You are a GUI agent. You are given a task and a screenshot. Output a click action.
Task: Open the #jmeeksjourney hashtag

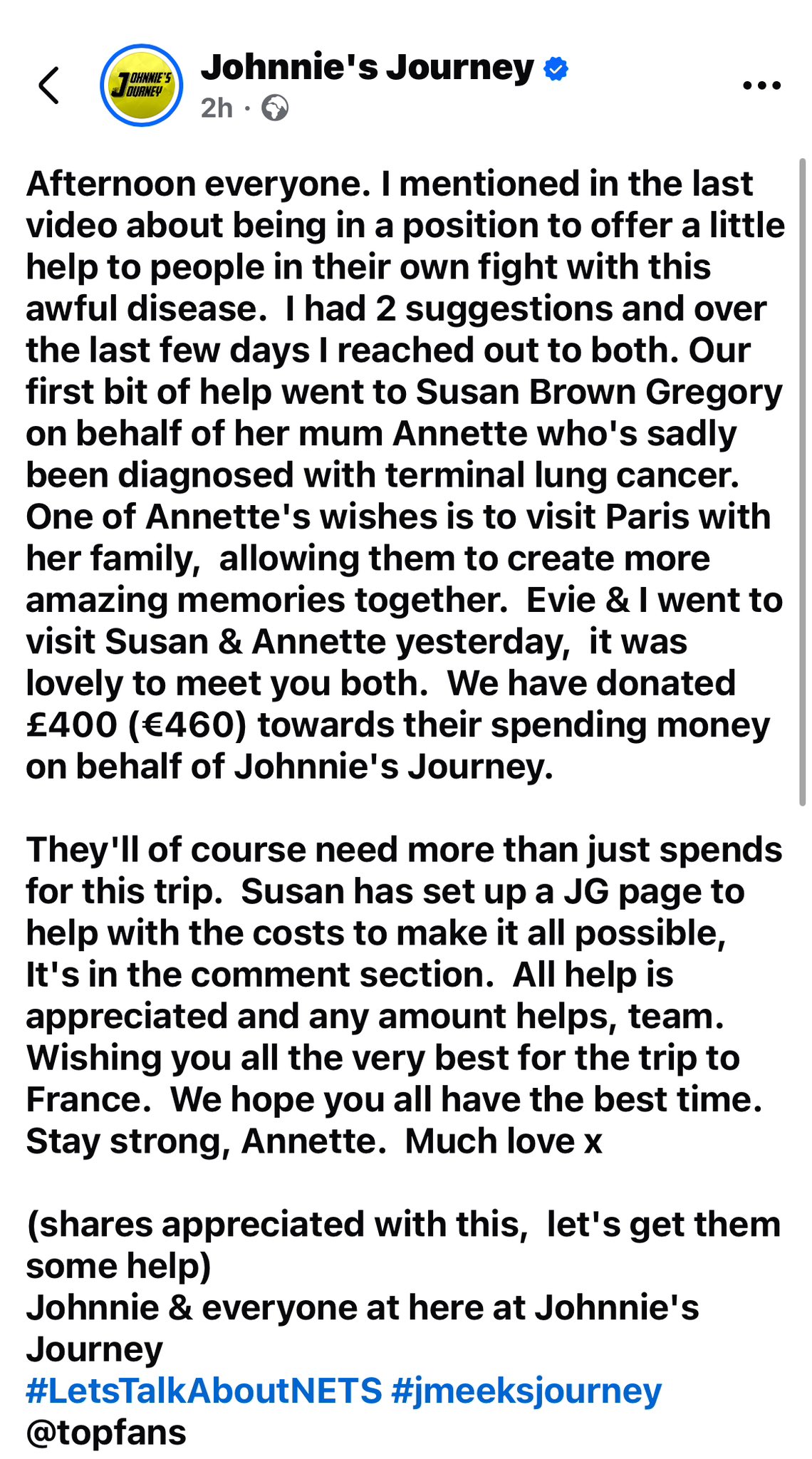(526, 1390)
